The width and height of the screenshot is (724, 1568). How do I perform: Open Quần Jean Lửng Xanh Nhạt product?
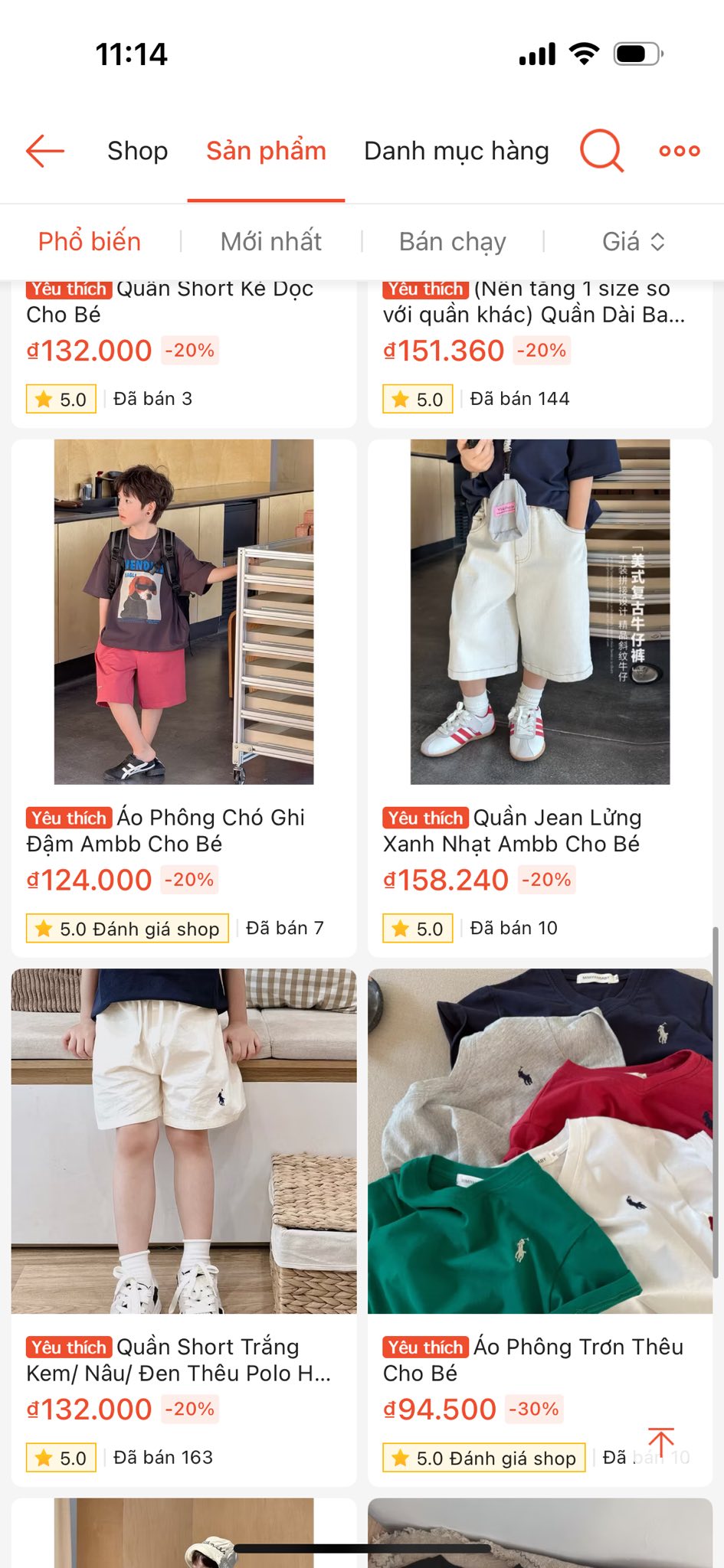pyautogui.click(x=539, y=612)
